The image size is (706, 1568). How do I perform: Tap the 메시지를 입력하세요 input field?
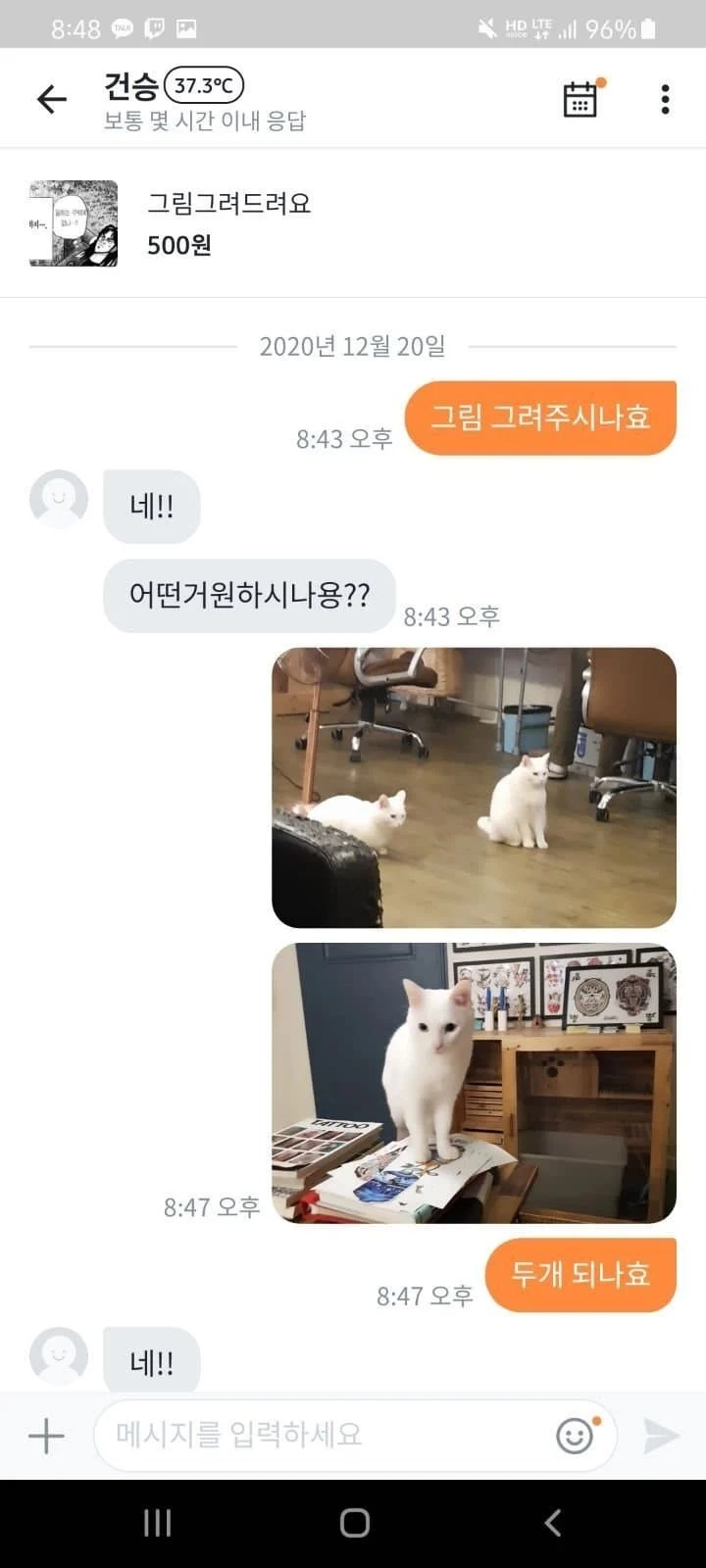324,1434
